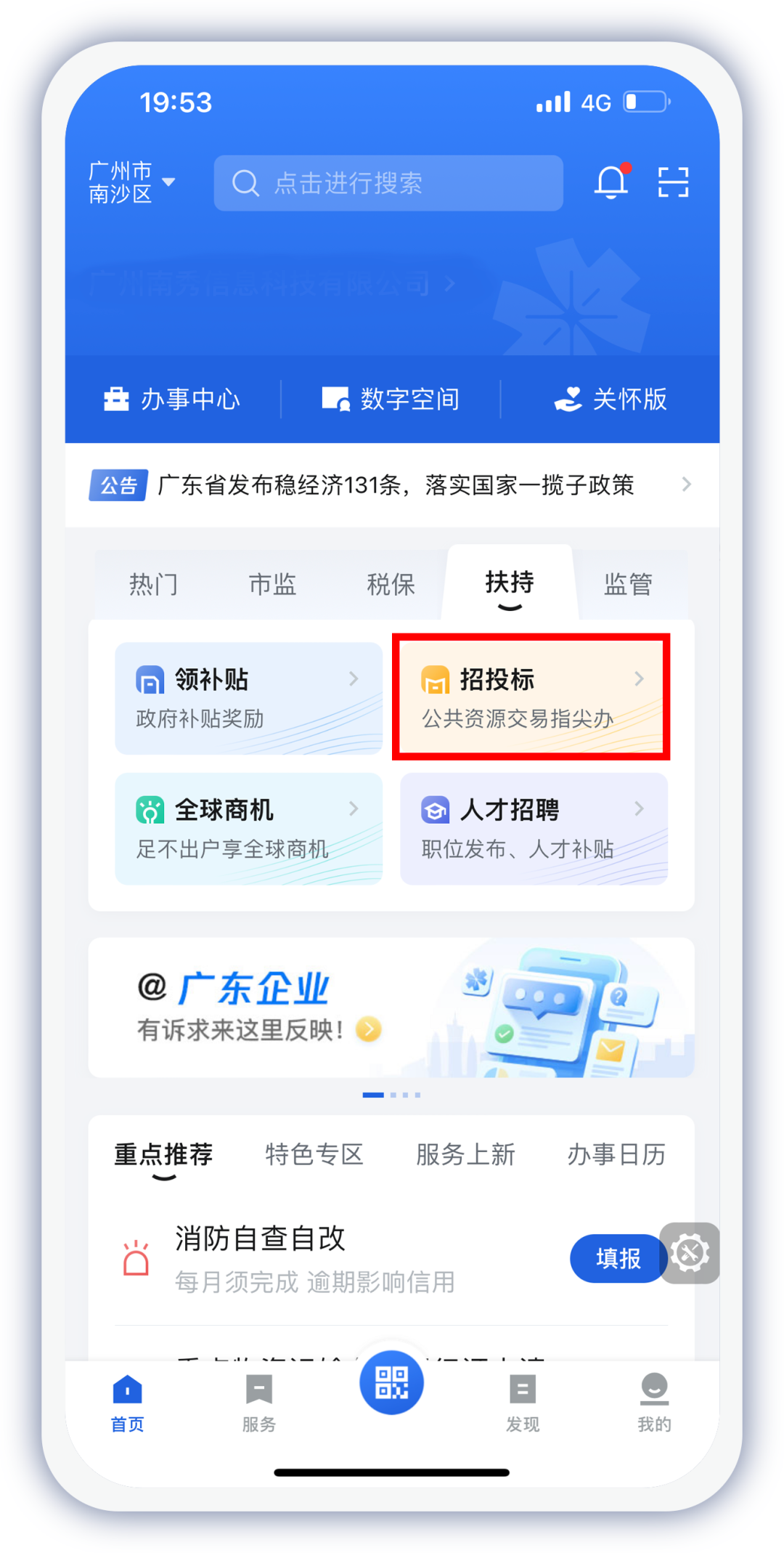Open the 领补贴 card
Viewport: 784px width, 1553px height.
pyautogui.click(x=248, y=698)
